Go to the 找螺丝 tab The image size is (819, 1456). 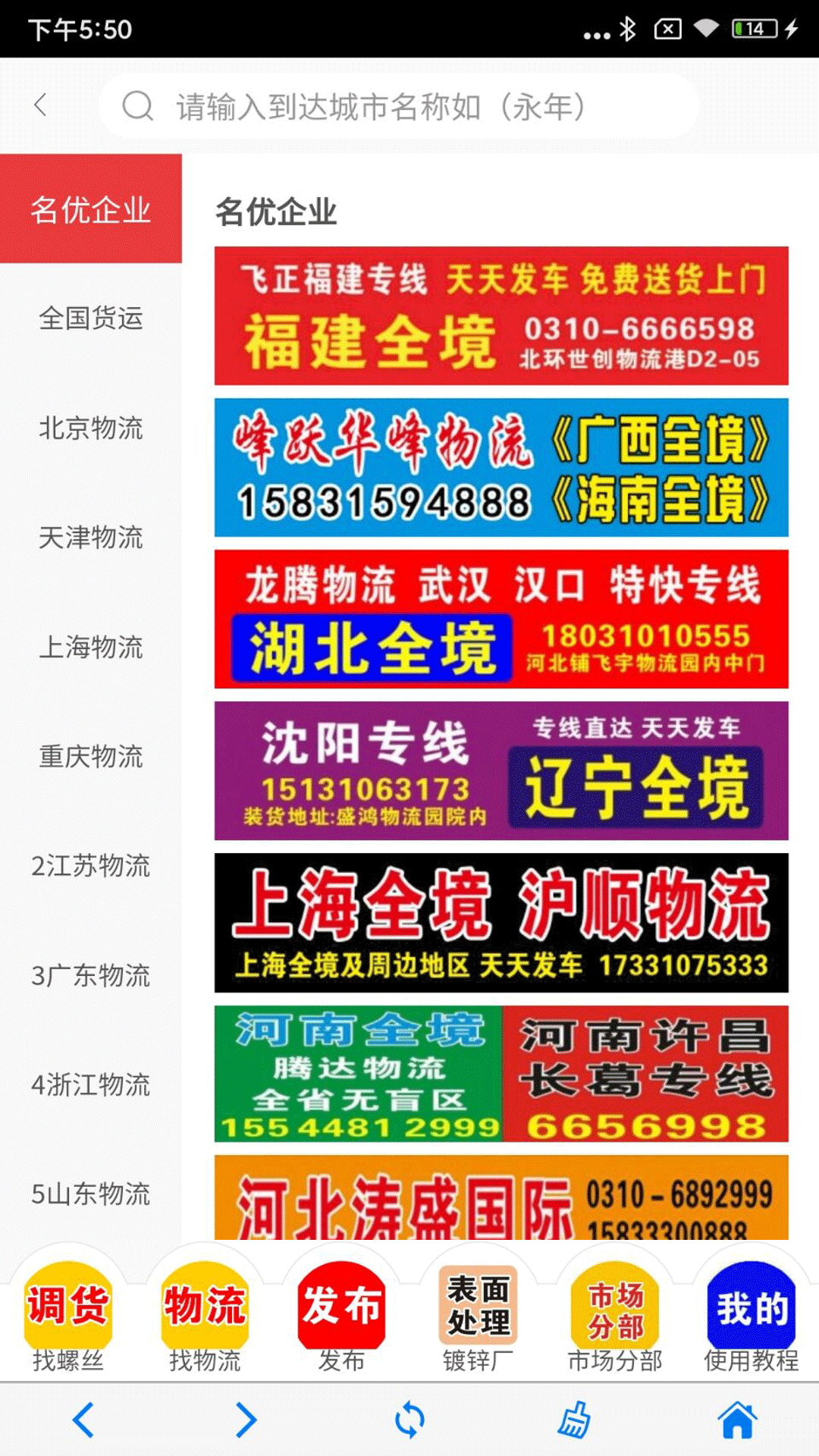click(68, 1317)
